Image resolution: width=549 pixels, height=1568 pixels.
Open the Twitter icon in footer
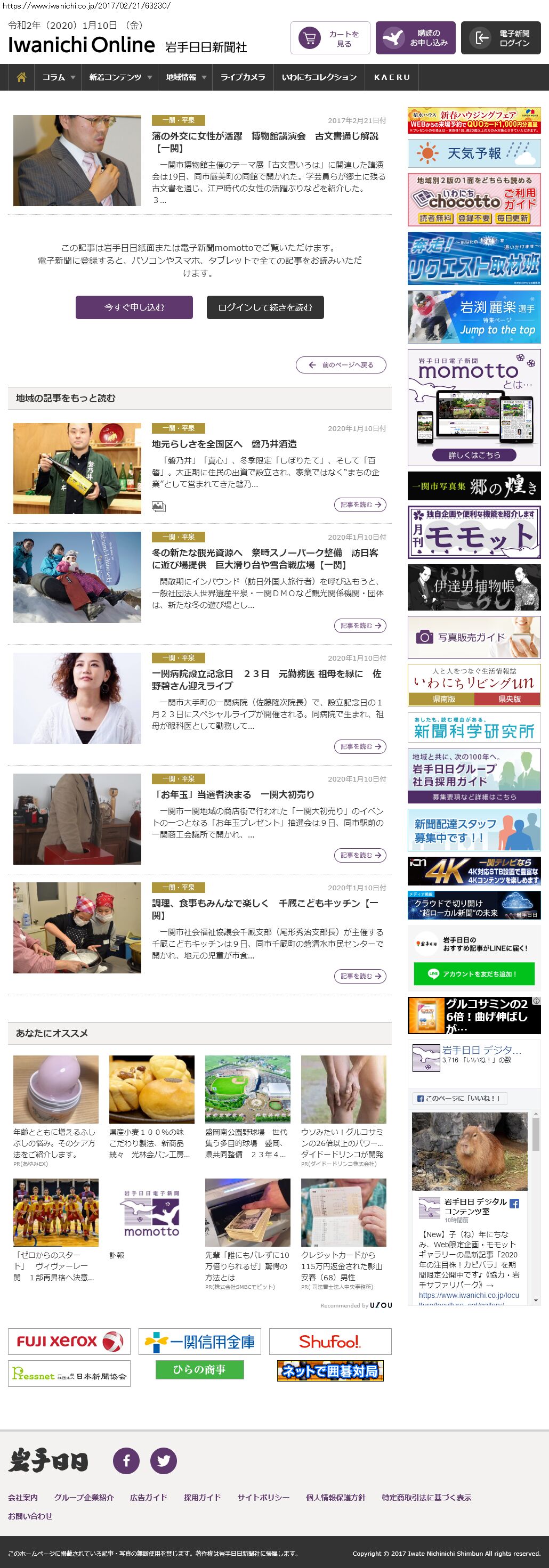pos(163,1460)
